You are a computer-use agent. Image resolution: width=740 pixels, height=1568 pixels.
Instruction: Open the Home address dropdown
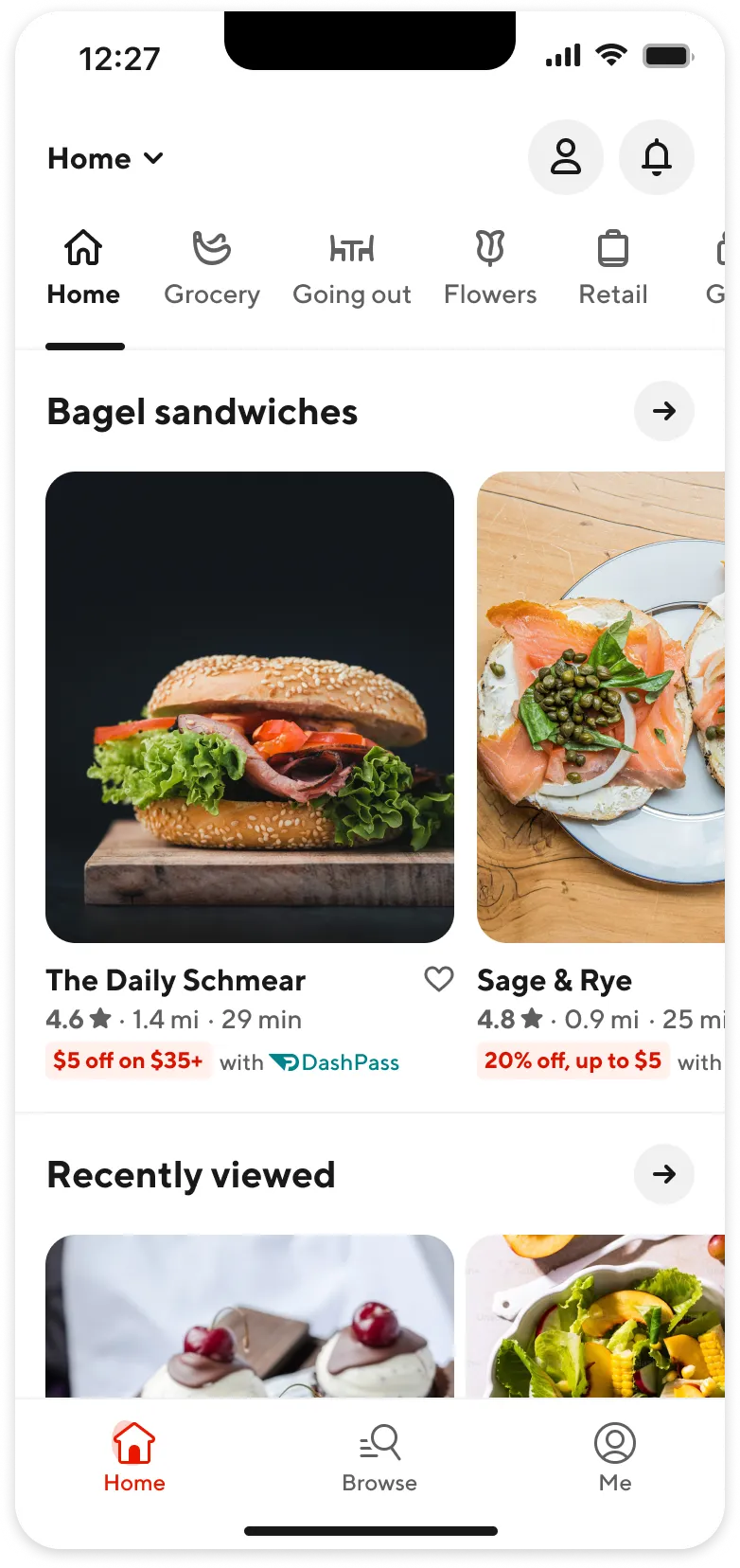[105, 158]
